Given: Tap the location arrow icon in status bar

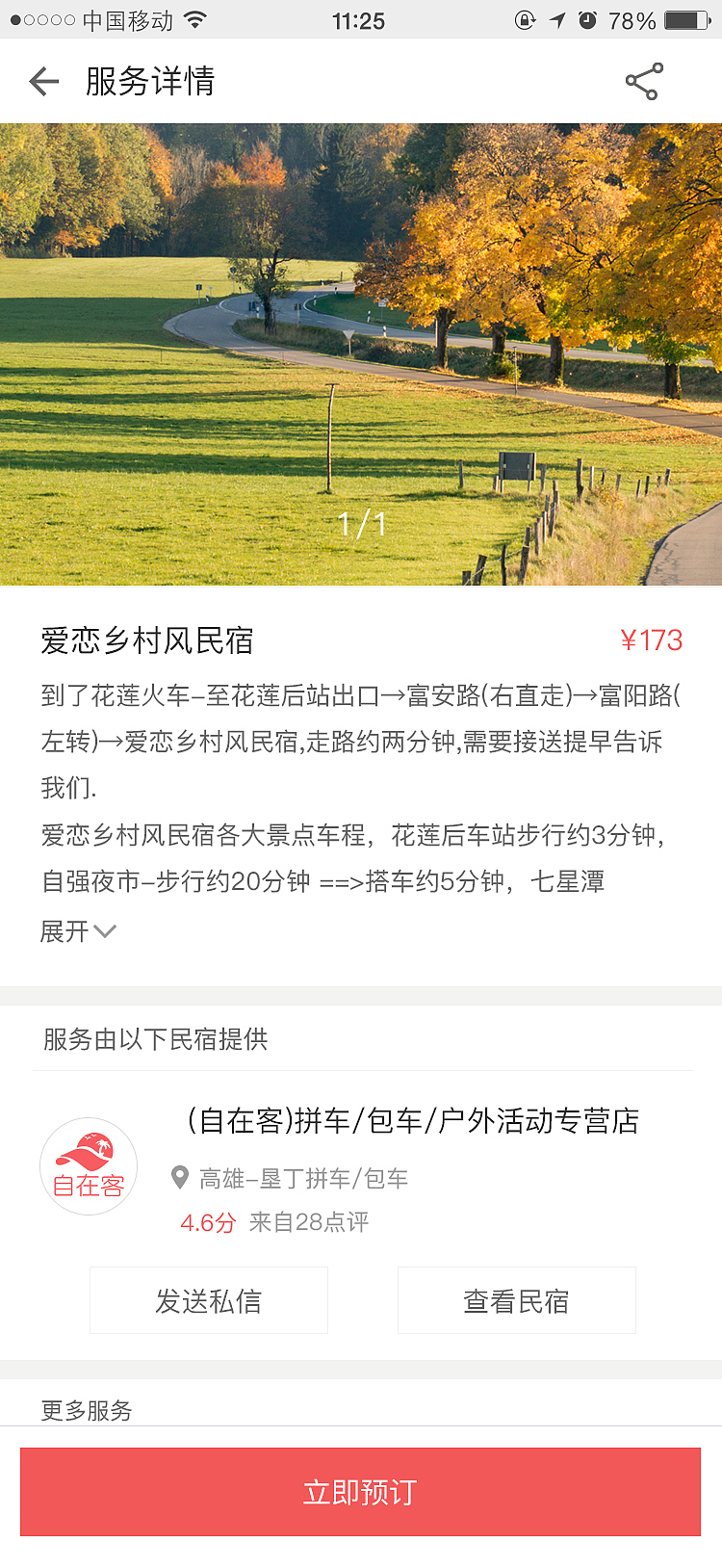Looking at the screenshot, I should click(557, 19).
